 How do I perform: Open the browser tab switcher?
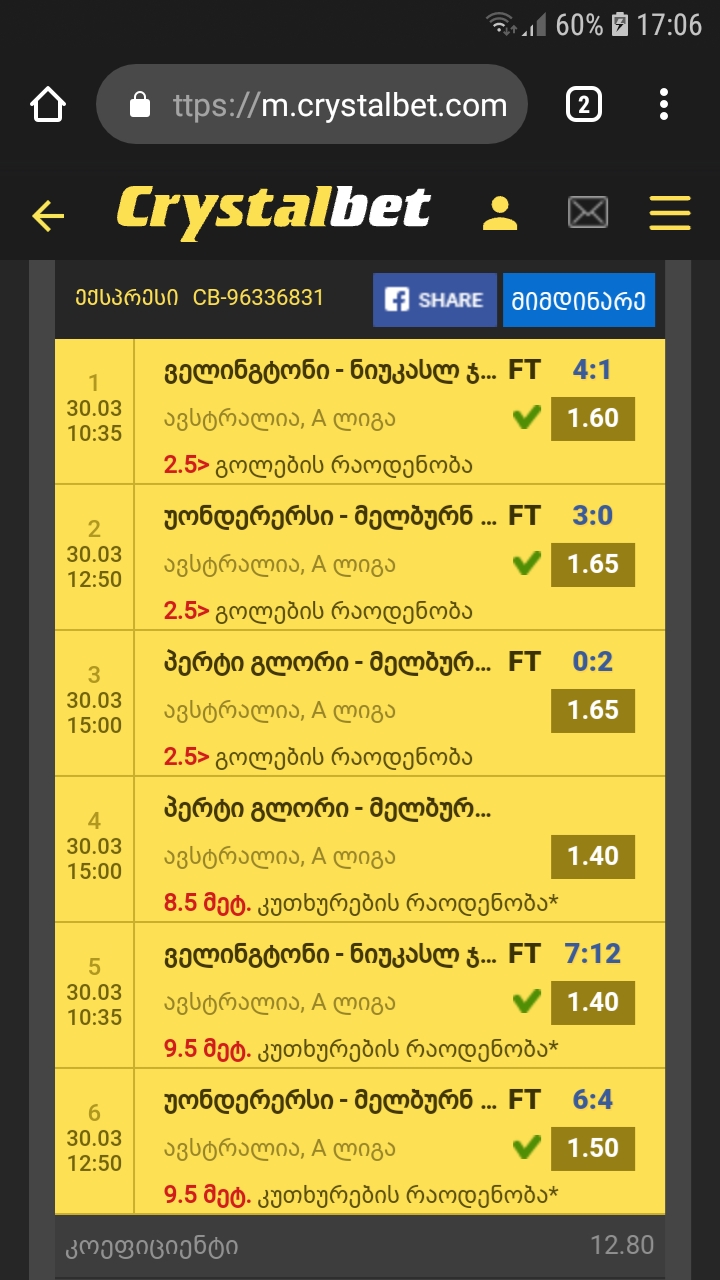click(584, 105)
